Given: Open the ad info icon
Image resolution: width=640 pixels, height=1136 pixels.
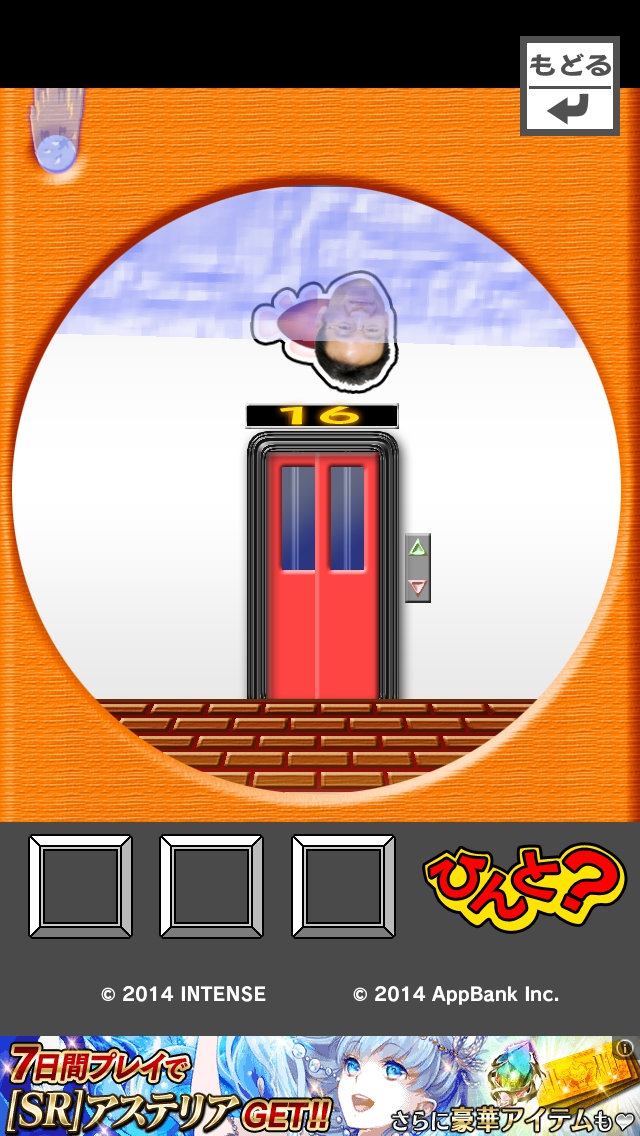Looking at the screenshot, I should coord(625,1048).
